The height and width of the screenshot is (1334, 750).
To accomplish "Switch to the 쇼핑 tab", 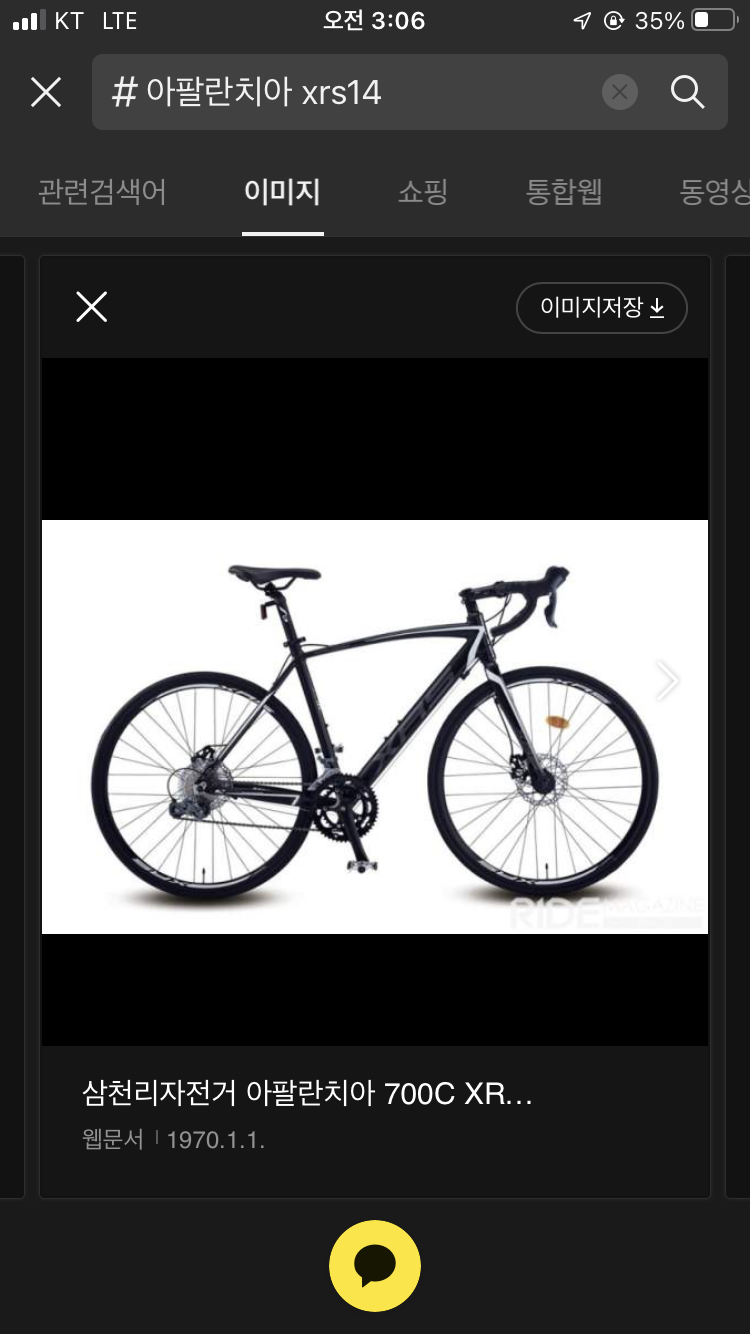I will pyautogui.click(x=423, y=191).
